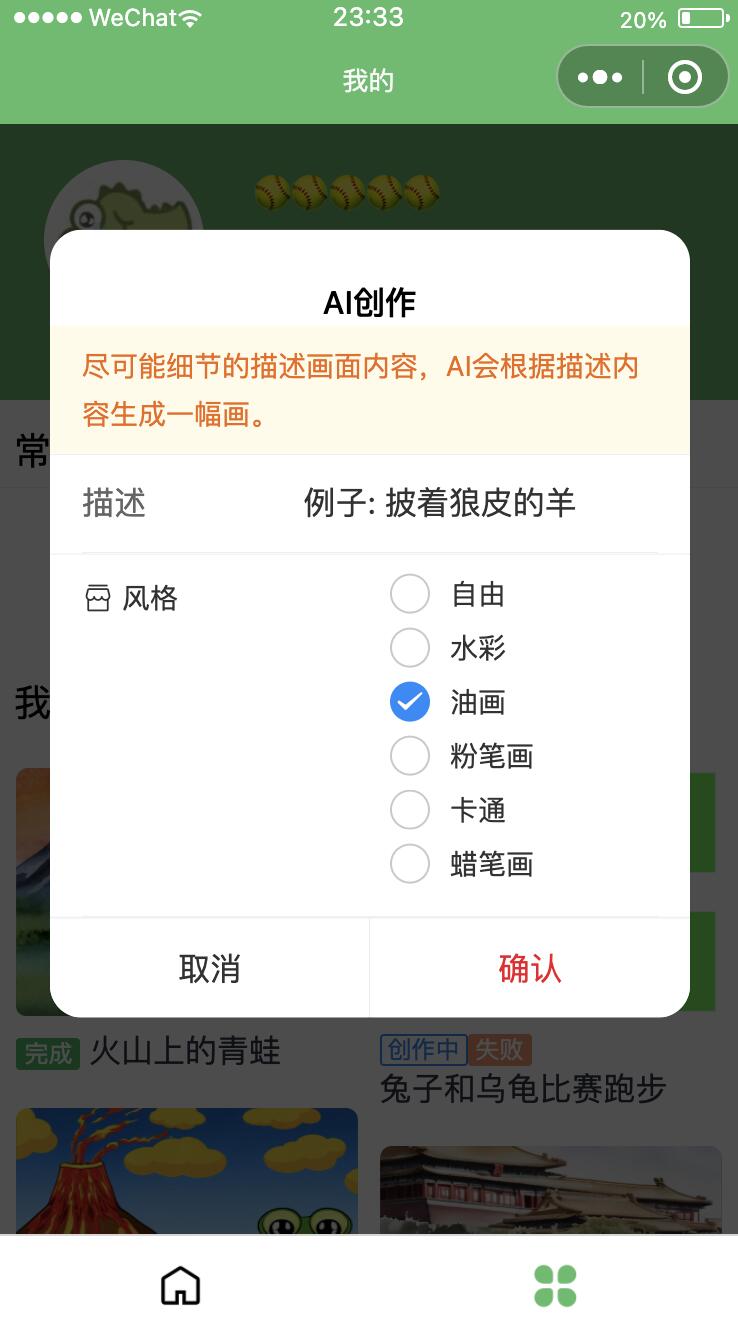Choose the 水彩 painting style

(410, 648)
